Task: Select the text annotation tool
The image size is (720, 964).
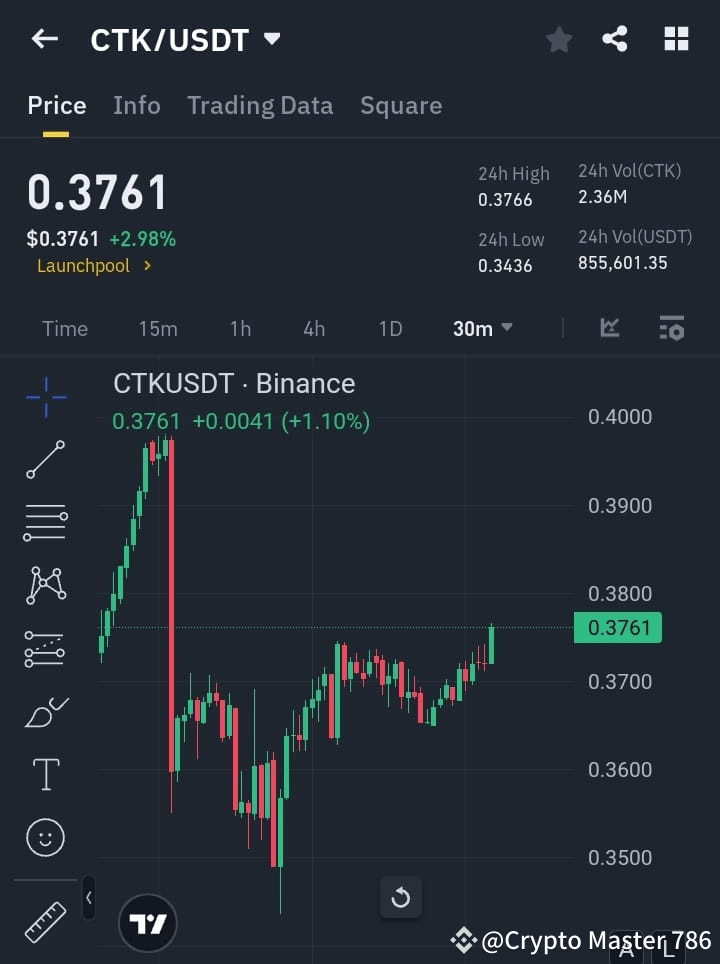Action: pyautogui.click(x=45, y=774)
